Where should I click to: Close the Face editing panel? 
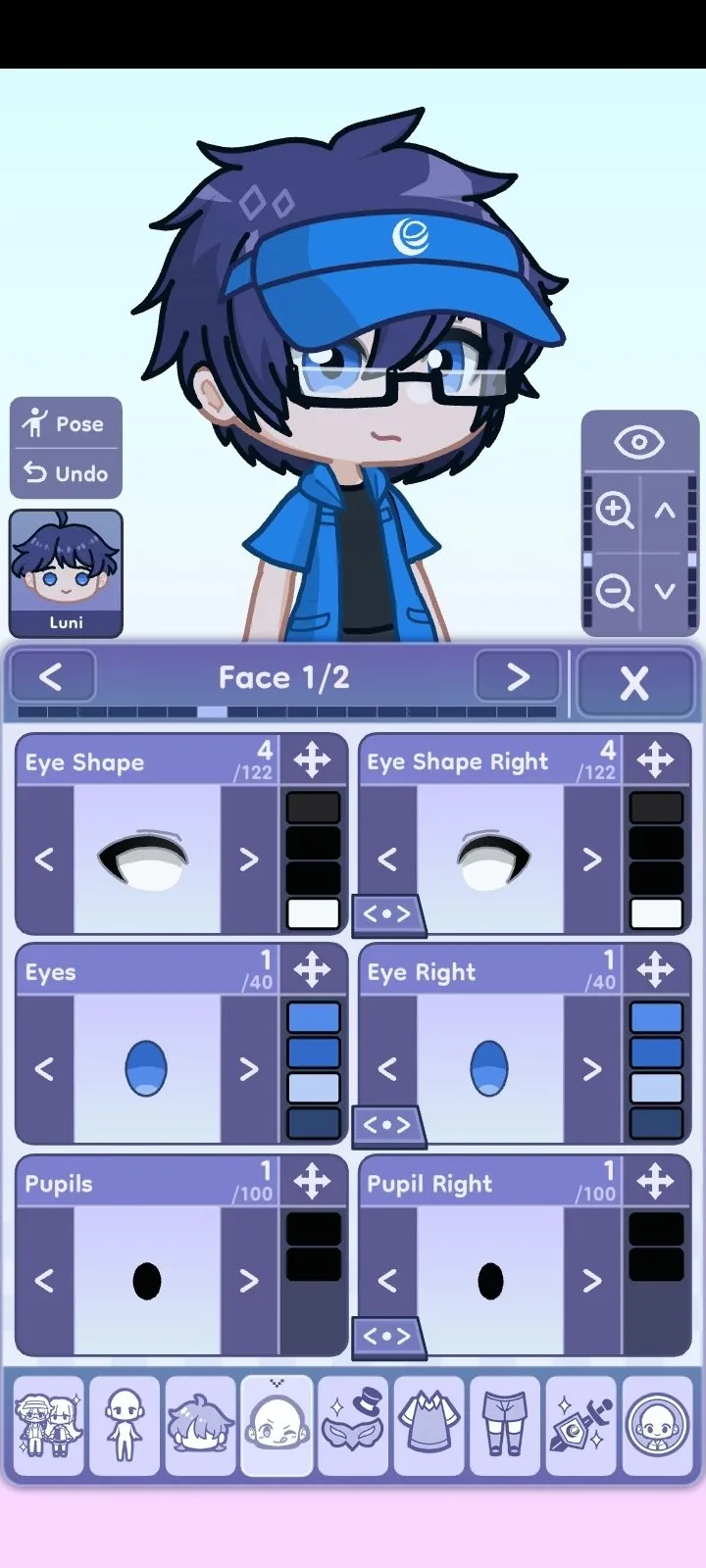click(634, 682)
